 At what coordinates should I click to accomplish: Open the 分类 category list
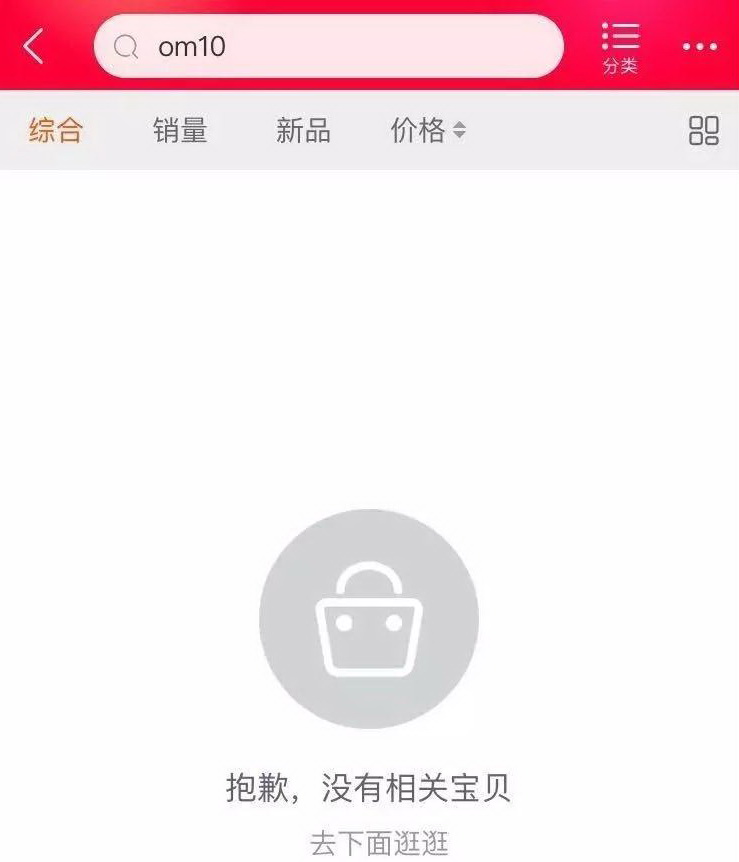[620, 48]
